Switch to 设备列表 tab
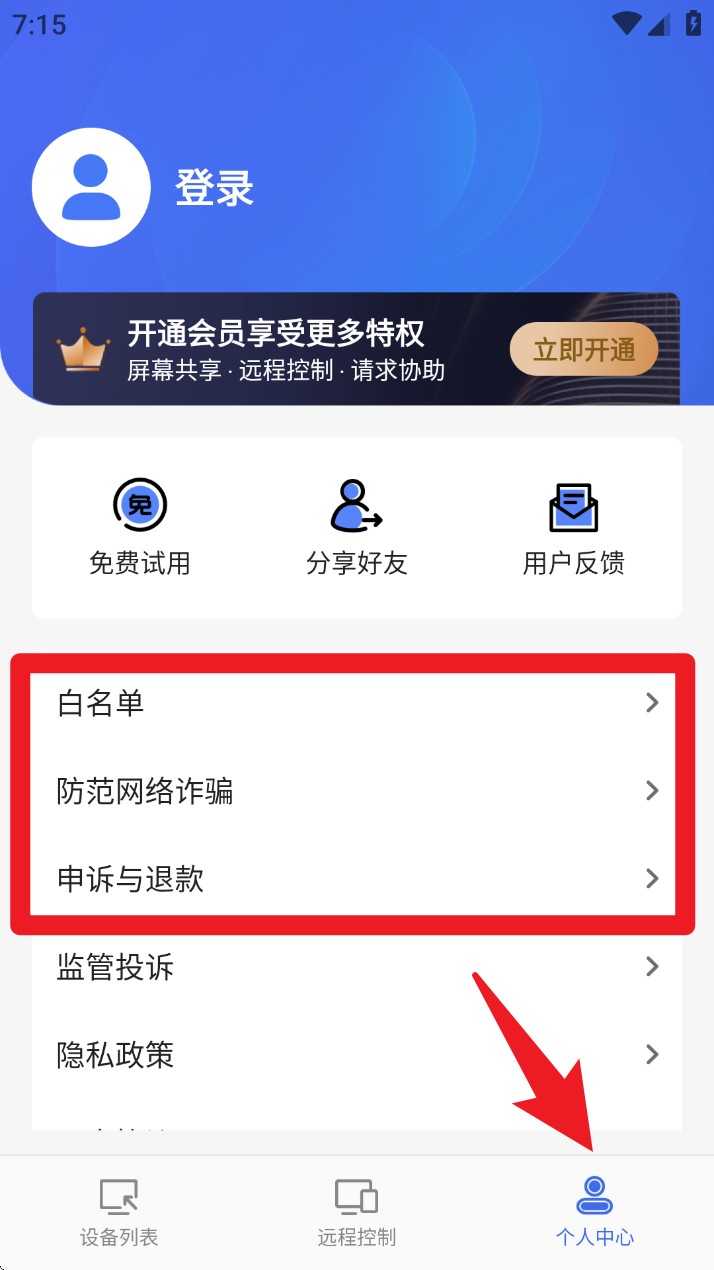This screenshot has width=714, height=1270. [x=119, y=1212]
